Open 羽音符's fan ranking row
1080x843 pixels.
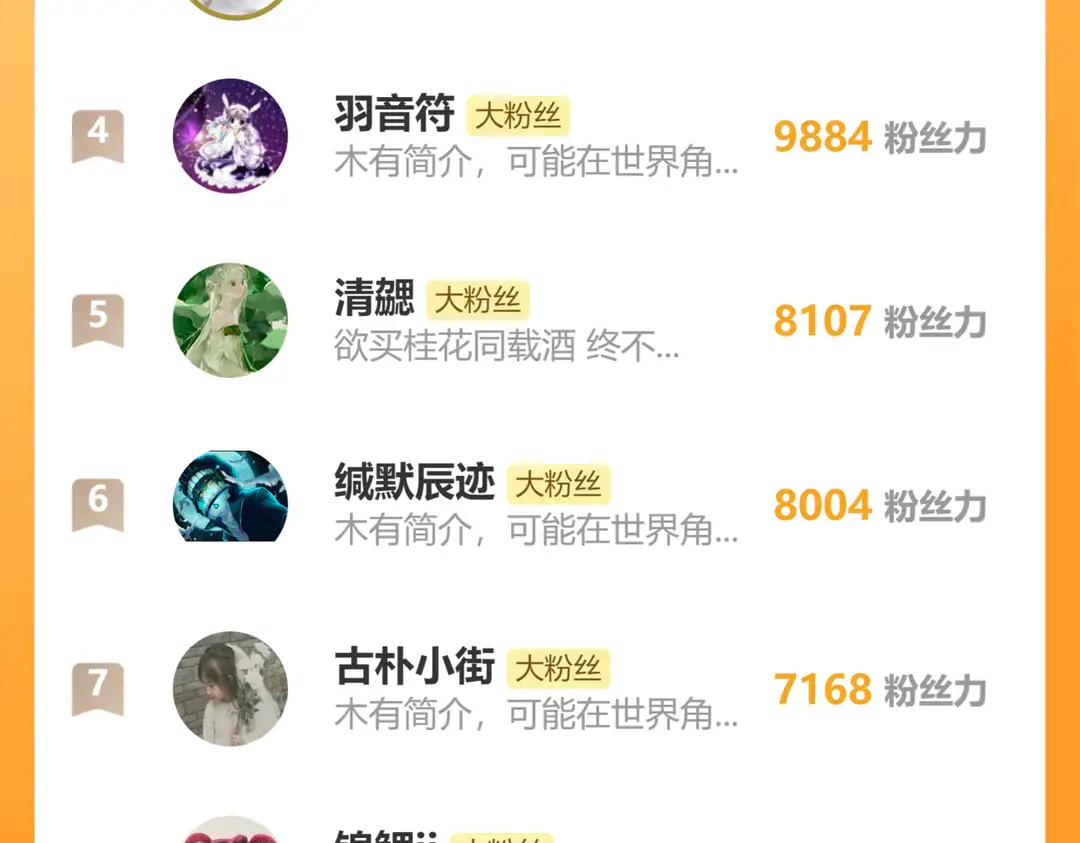pyautogui.click(x=540, y=136)
